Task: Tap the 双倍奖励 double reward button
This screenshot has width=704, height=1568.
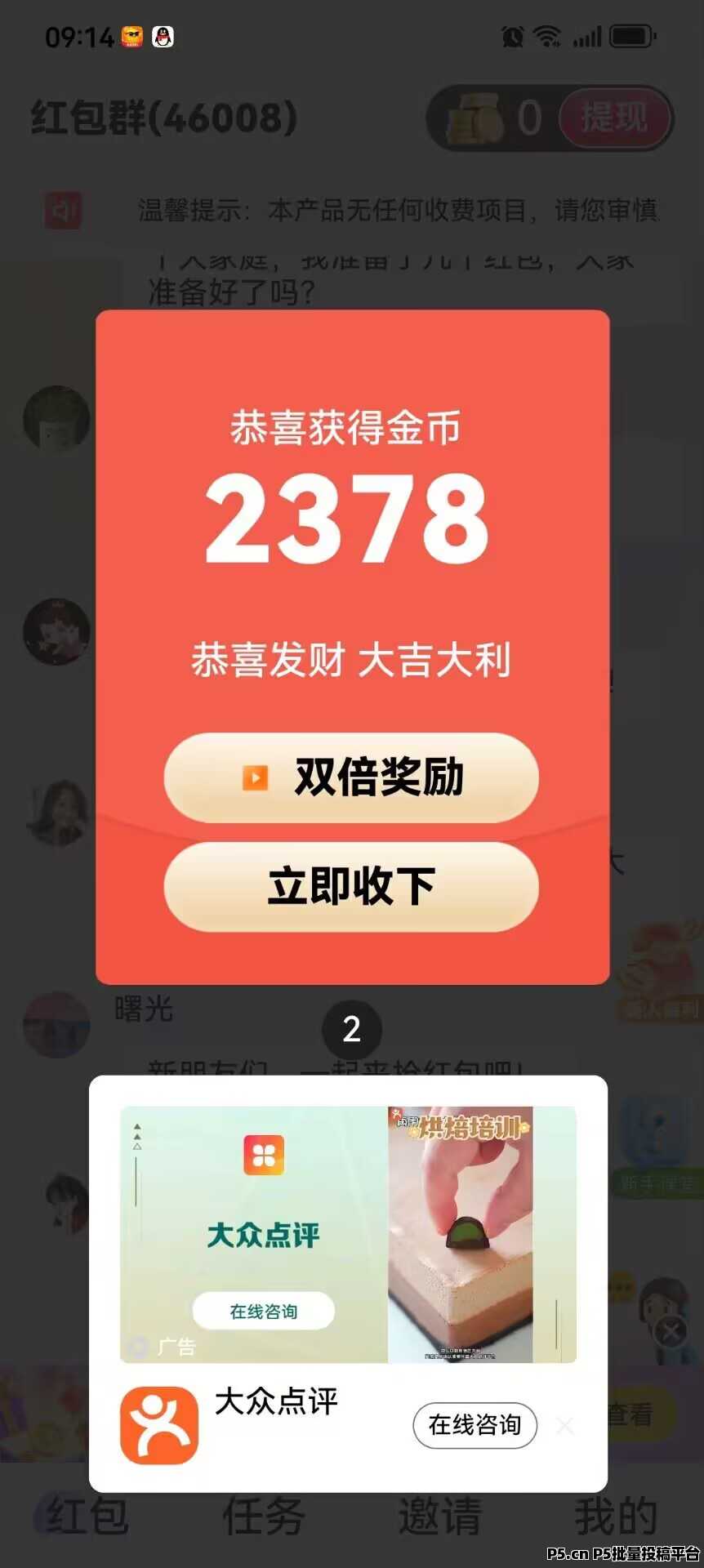Action: 351,777
